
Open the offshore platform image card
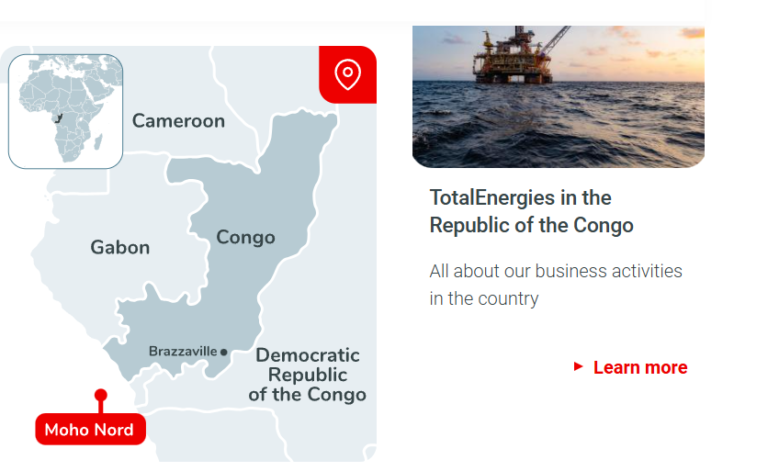tap(558, 96)
